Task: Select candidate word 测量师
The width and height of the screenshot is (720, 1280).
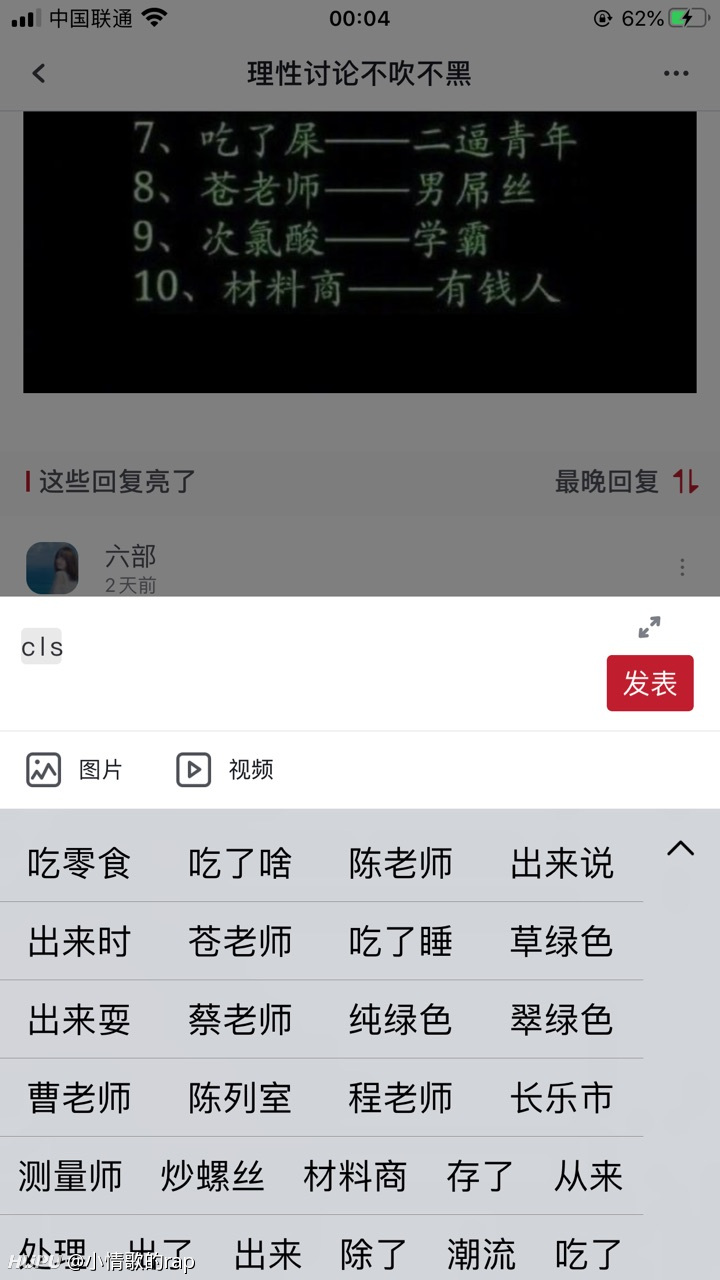Action: [x=70, y=1176]
